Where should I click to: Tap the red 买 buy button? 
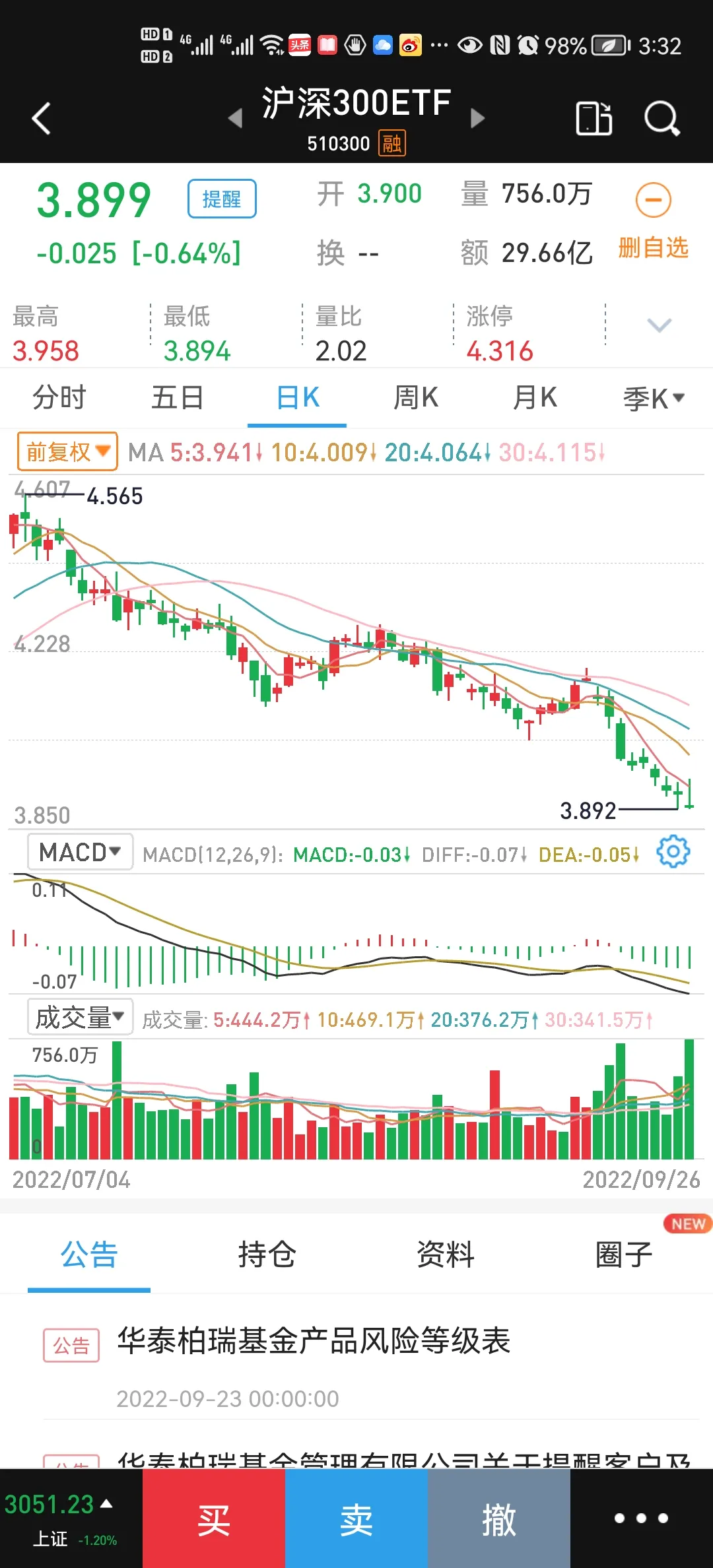tap(214, 1519)
